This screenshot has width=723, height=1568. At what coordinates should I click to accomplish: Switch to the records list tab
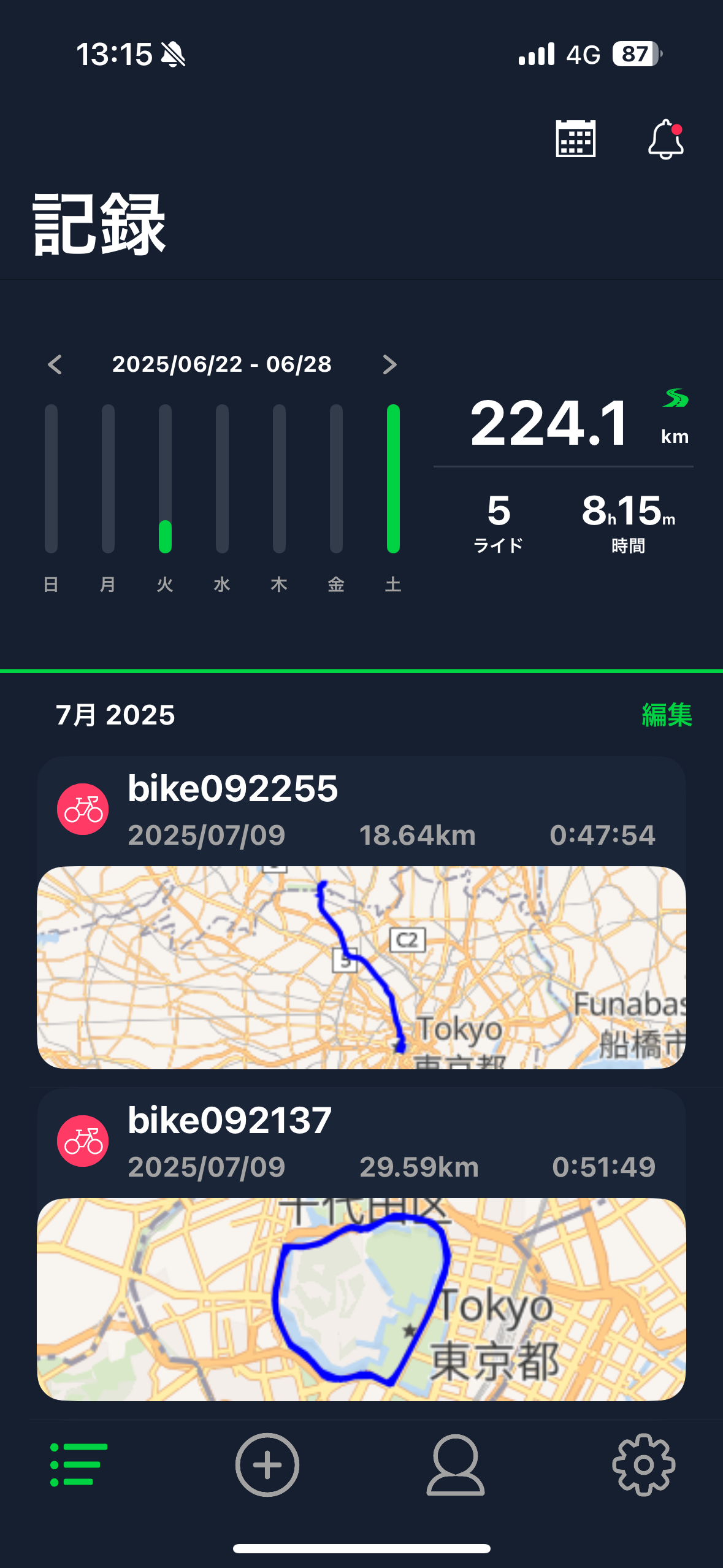click(x=79, y=1464)
